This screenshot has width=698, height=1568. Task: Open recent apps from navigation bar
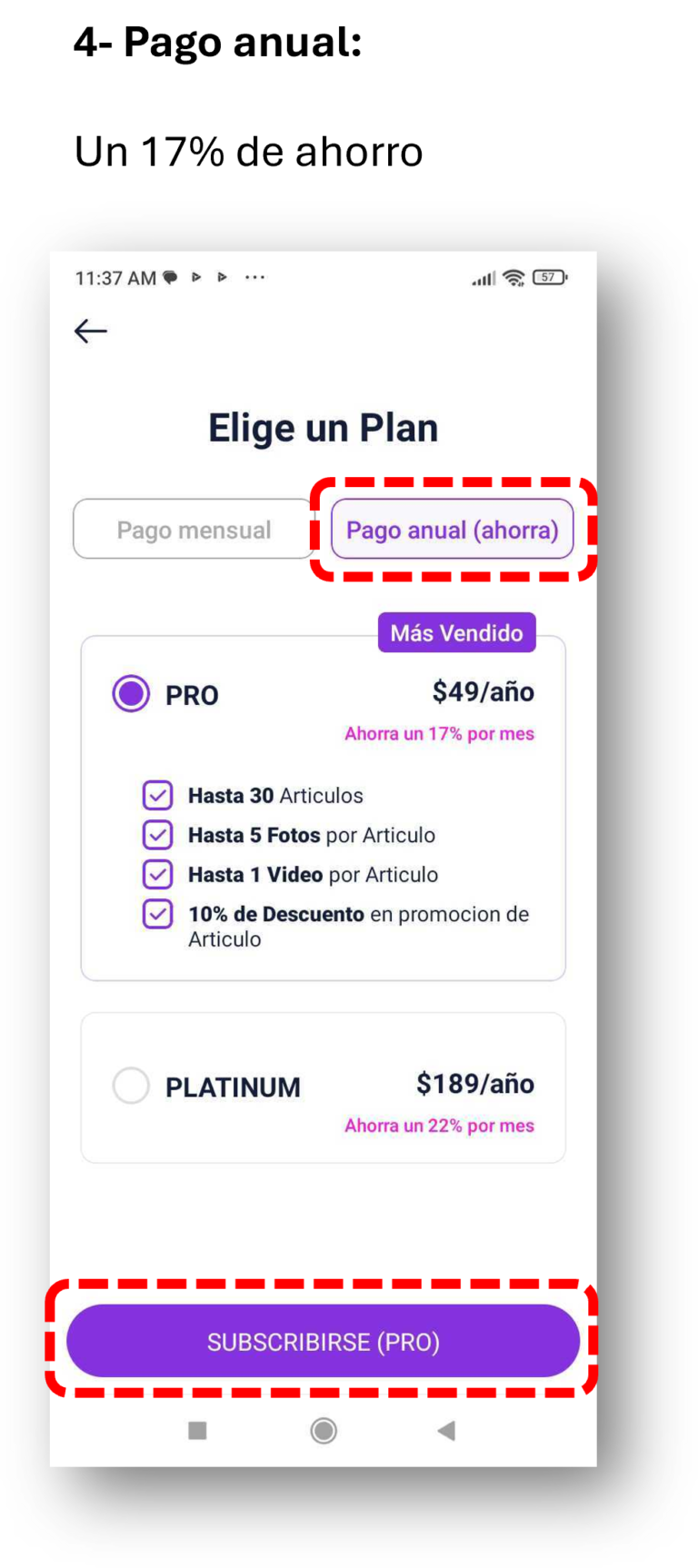click(x=197, y=1431)
